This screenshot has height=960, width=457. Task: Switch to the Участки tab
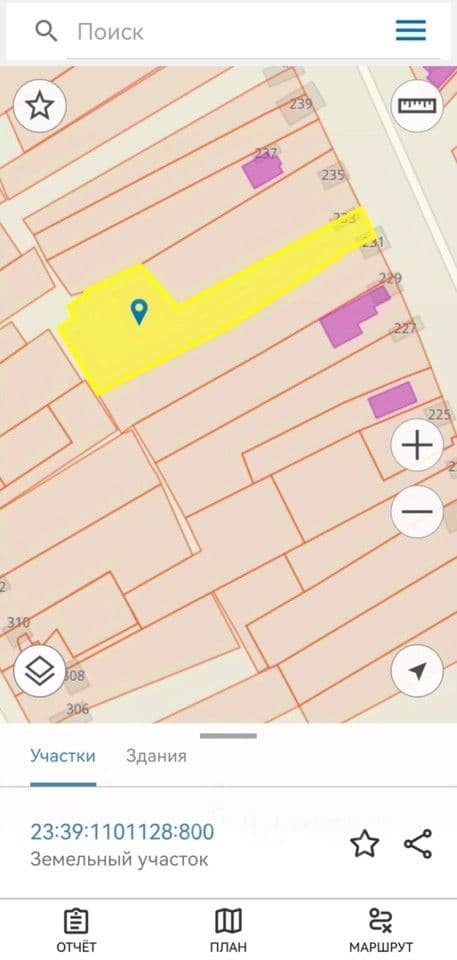pyautogui.click(x=63, y=756)
